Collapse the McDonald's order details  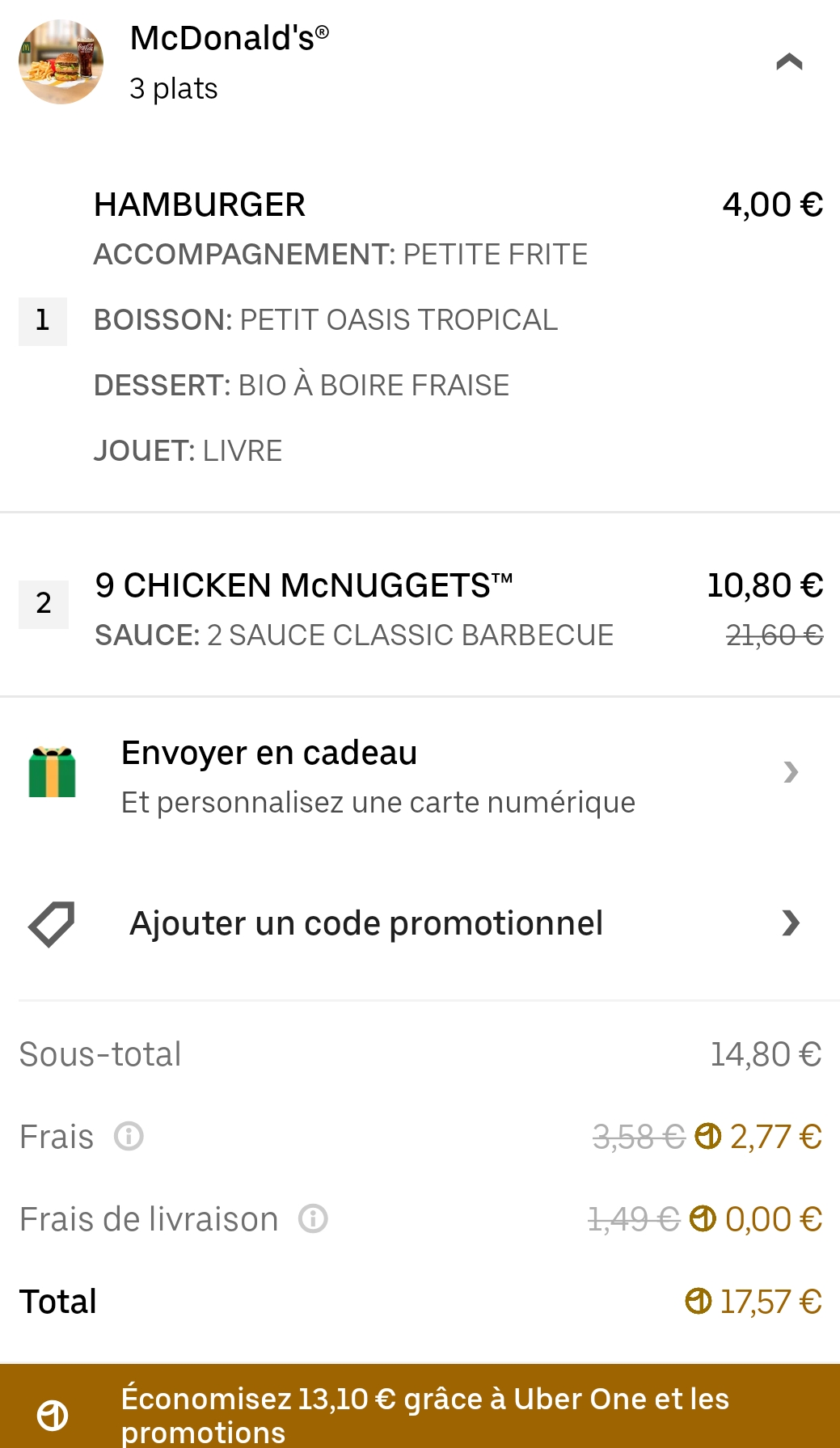(x=788, y=62)
